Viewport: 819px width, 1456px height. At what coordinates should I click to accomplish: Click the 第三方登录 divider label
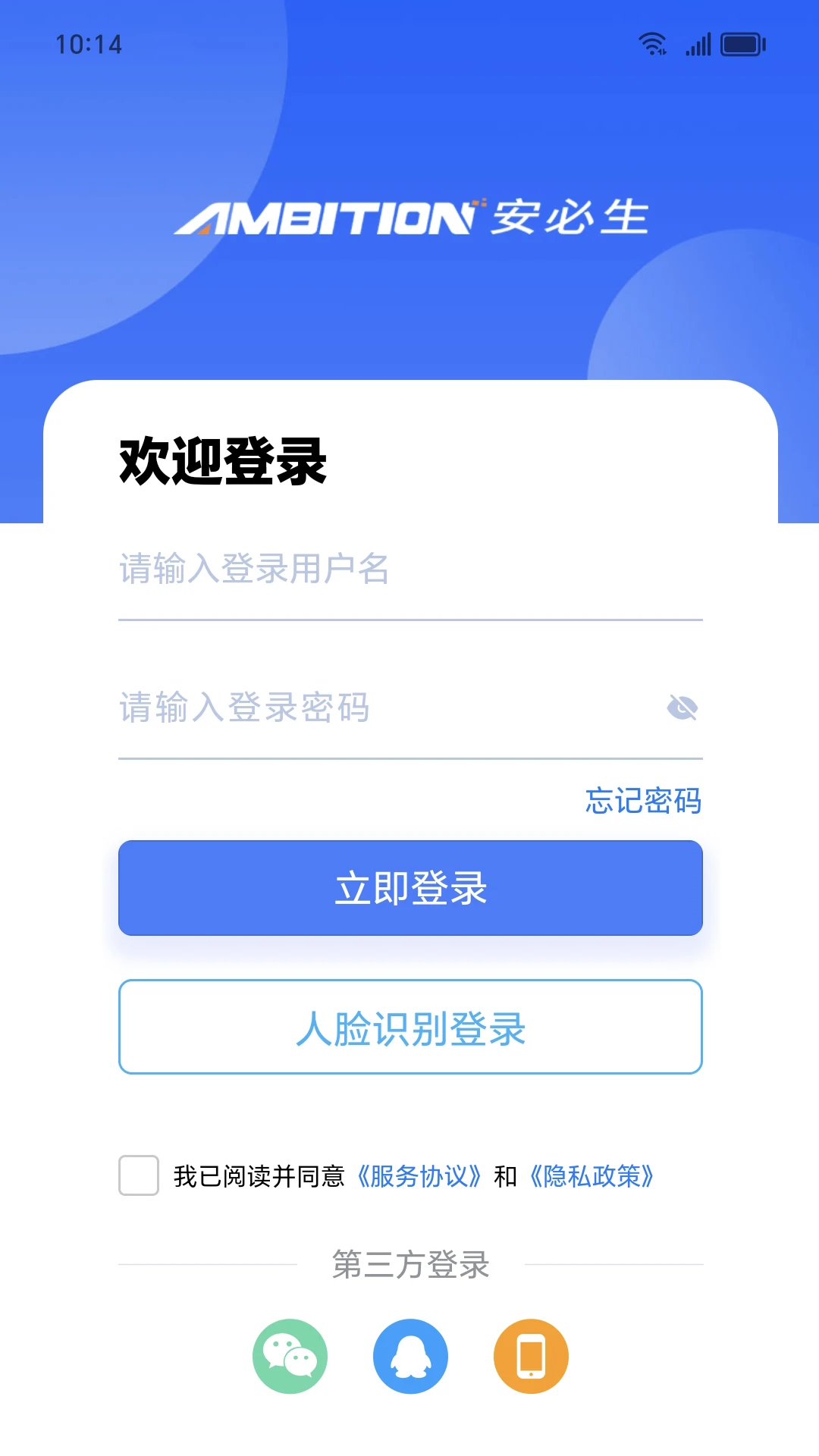(409, 1265)
